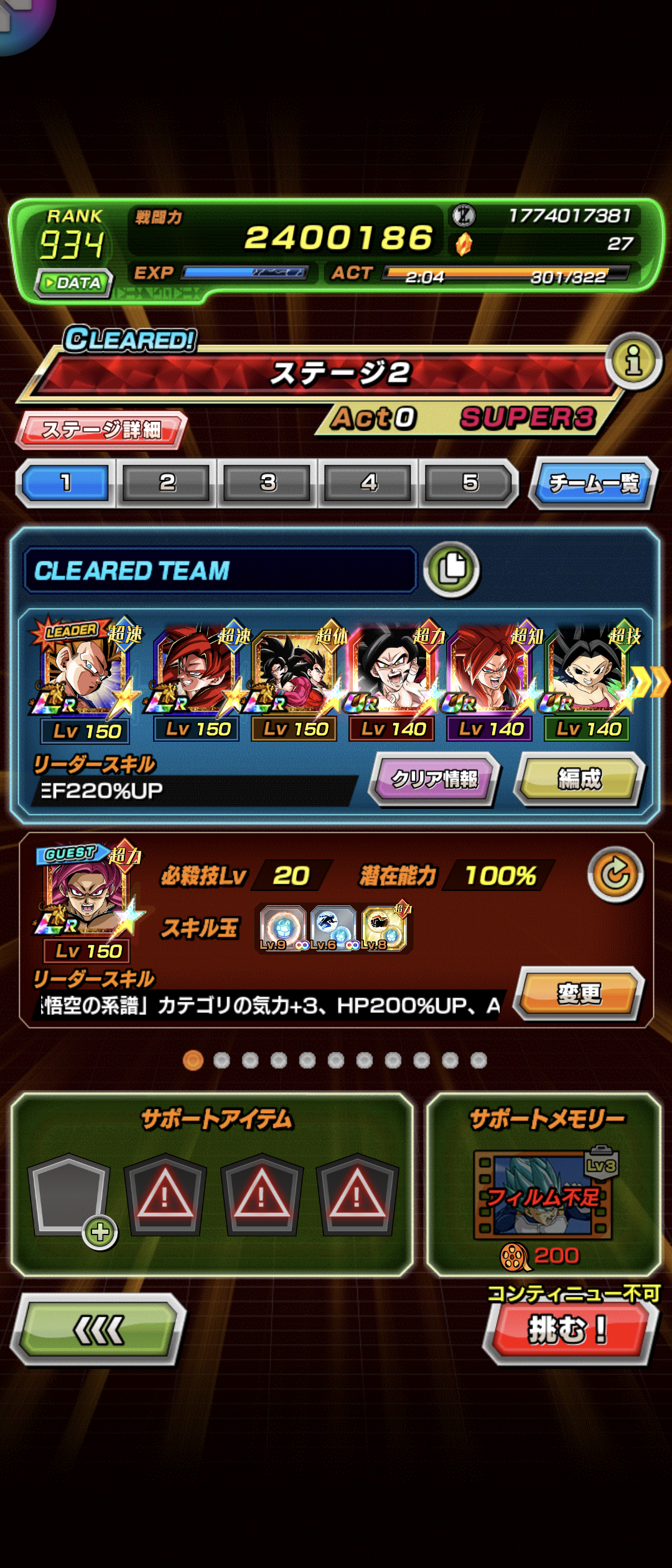Open ステージ詳細 stage details
Viewport: 672px width, 1568px height.
[101, 429]
